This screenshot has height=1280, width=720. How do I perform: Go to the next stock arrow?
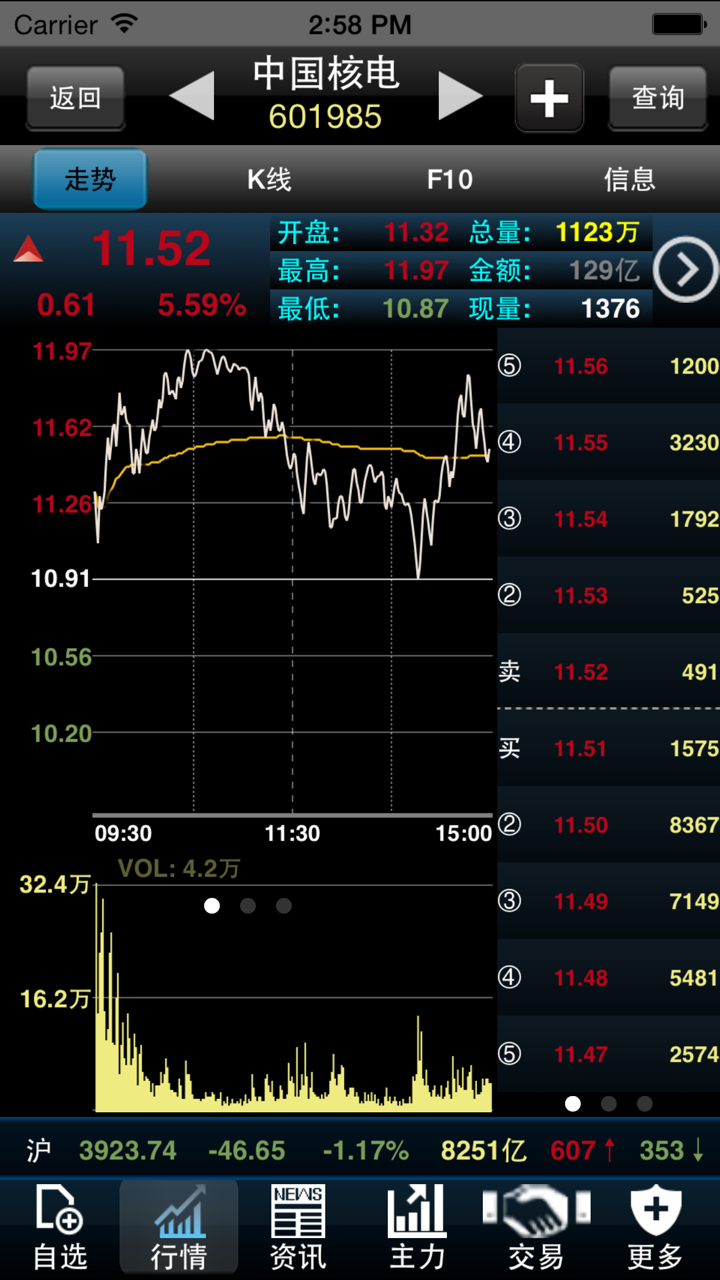tap(460, 97)
